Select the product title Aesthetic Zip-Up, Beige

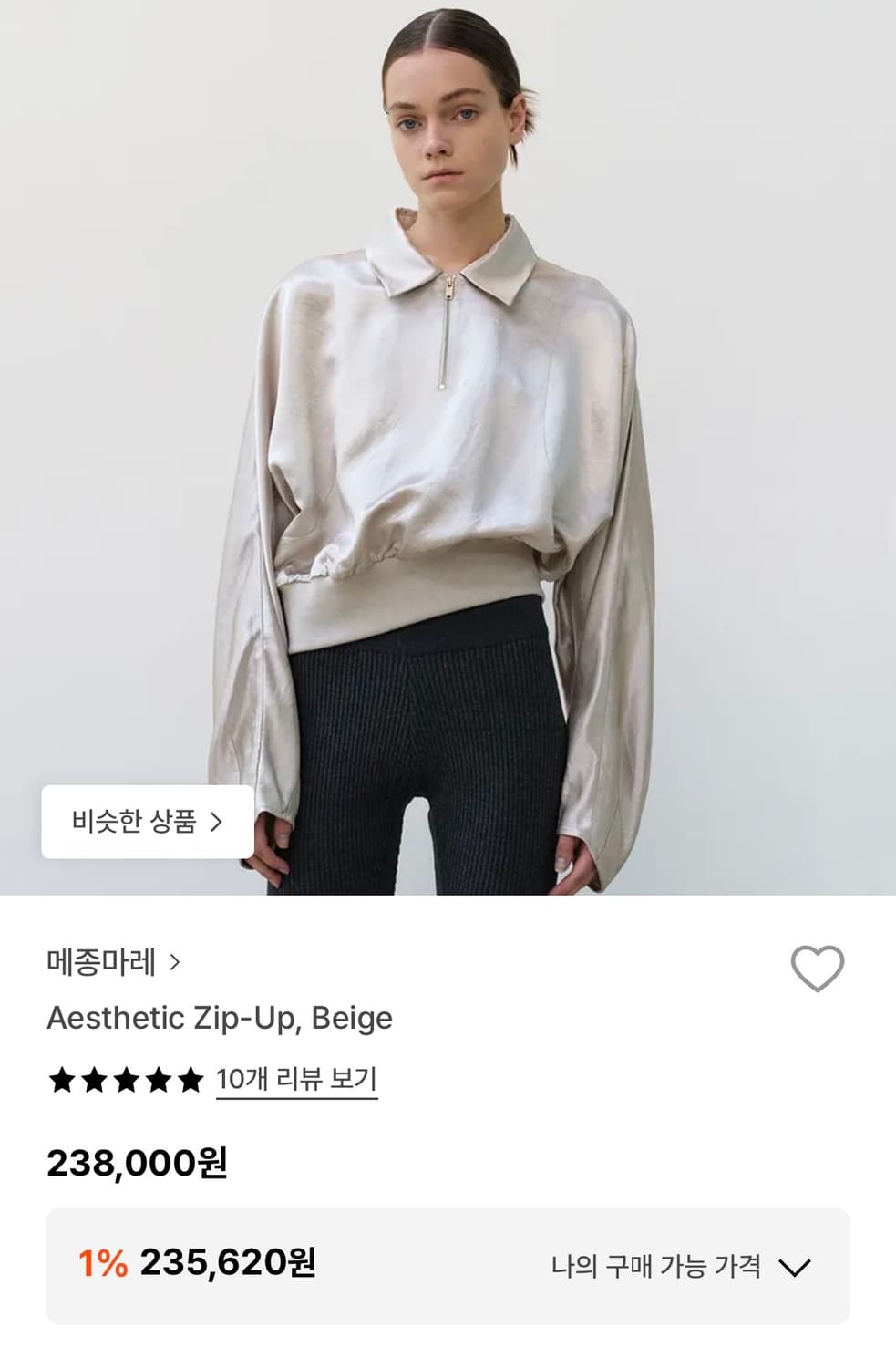[x=219, y=1019]
